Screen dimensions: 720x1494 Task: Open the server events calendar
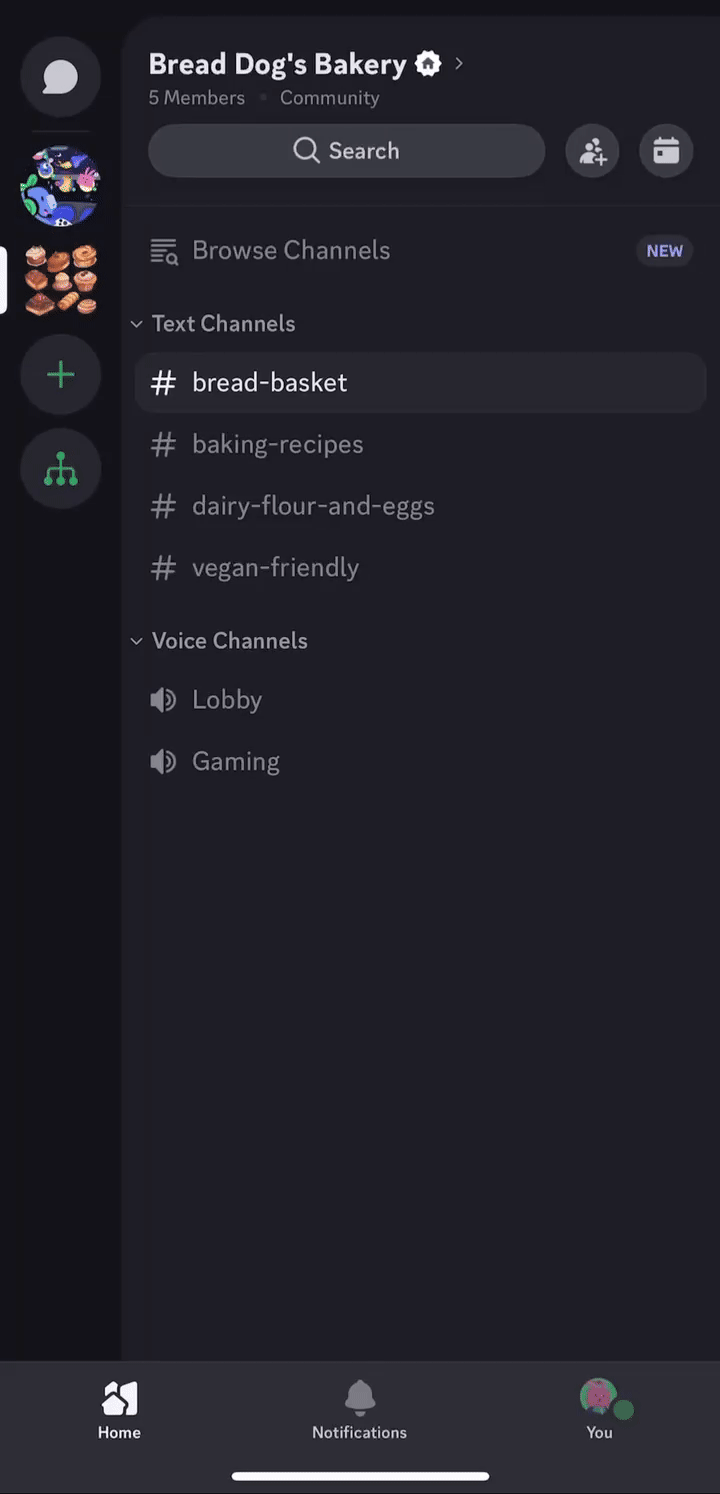[x=666, y=151]
